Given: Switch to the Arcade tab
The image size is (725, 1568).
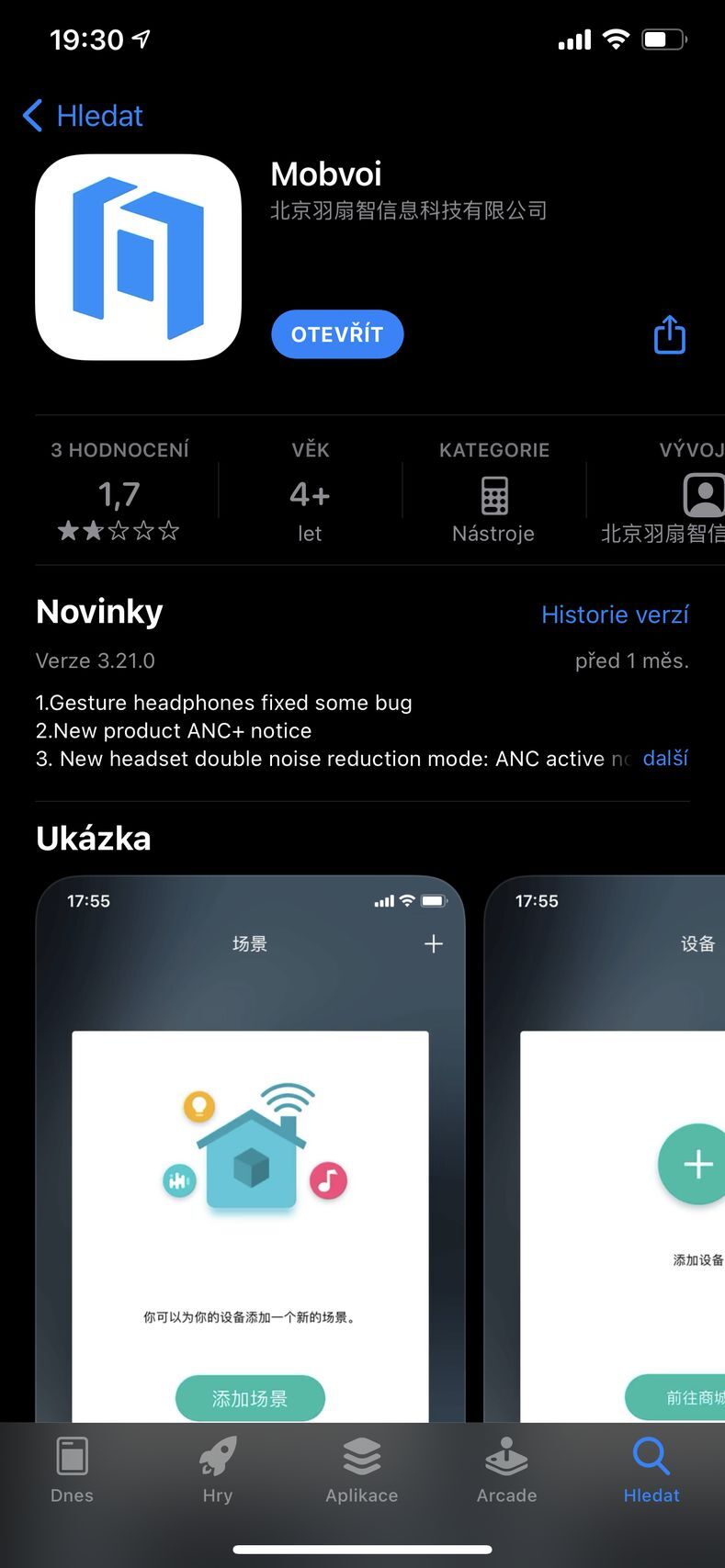Looking at the screenshot, I should coord(506,1470).
